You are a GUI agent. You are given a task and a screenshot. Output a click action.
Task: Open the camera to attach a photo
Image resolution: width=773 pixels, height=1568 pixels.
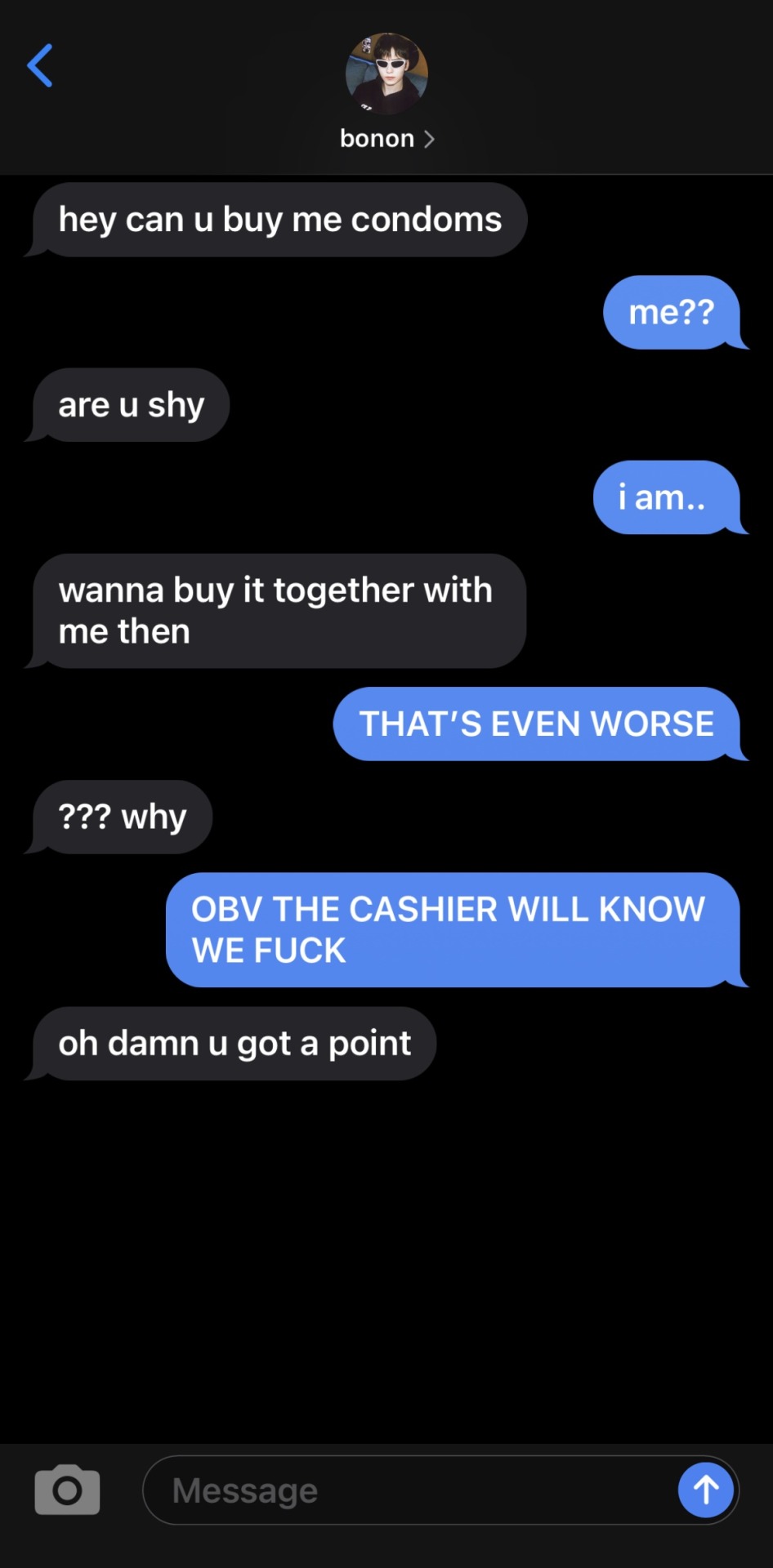coord(67,1490)
